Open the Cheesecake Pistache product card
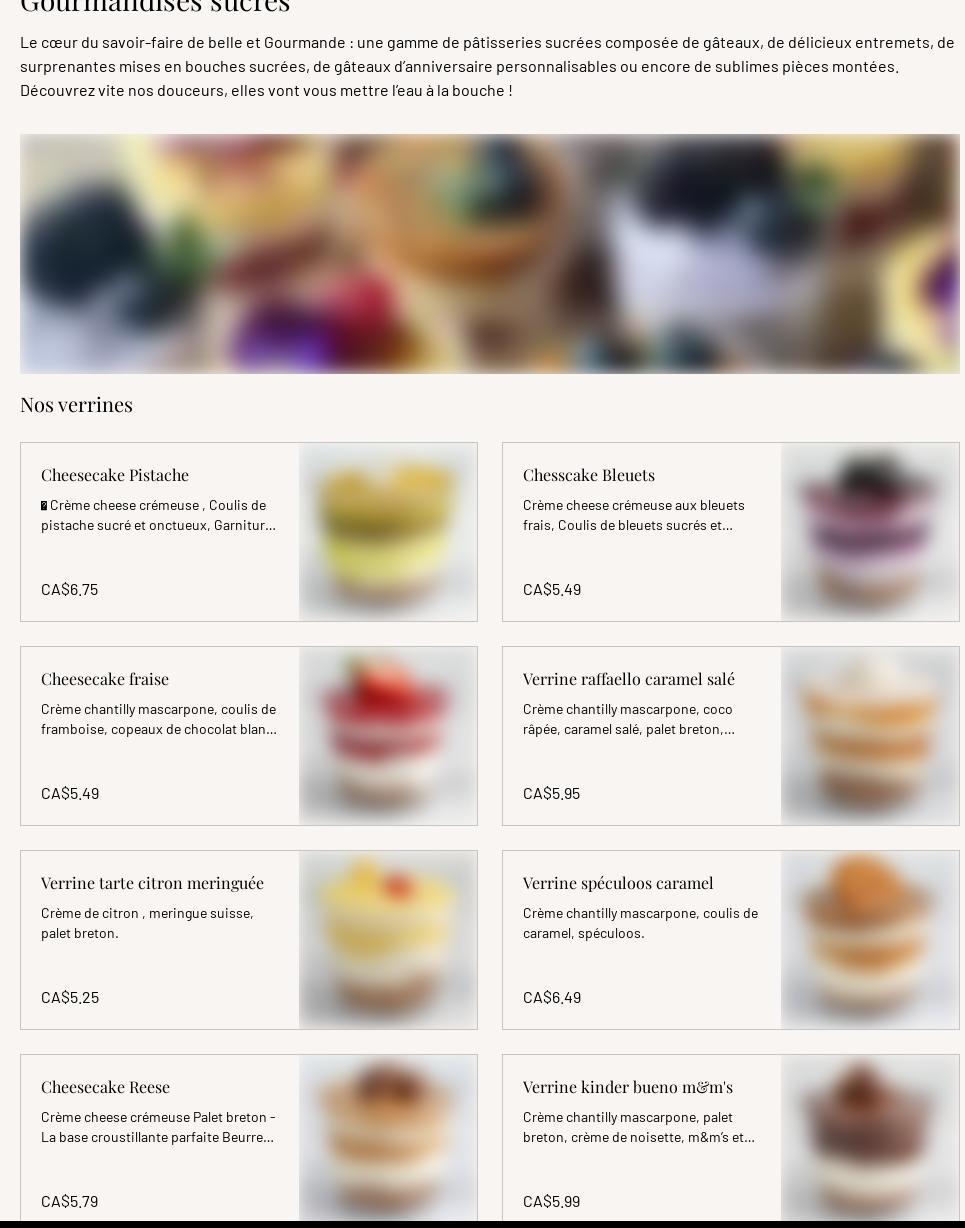 point(249,532)
